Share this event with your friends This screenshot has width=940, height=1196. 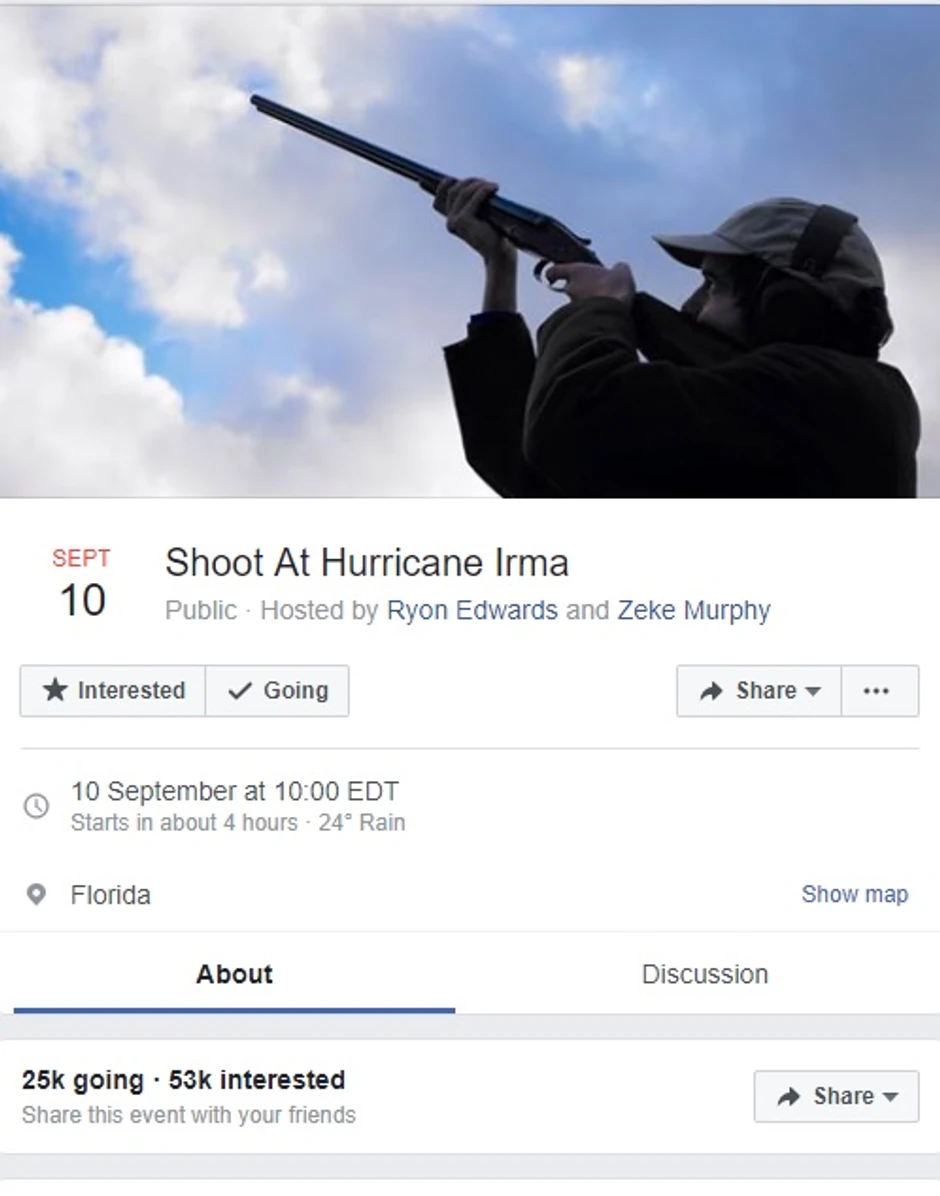(x=836, y=1096)
